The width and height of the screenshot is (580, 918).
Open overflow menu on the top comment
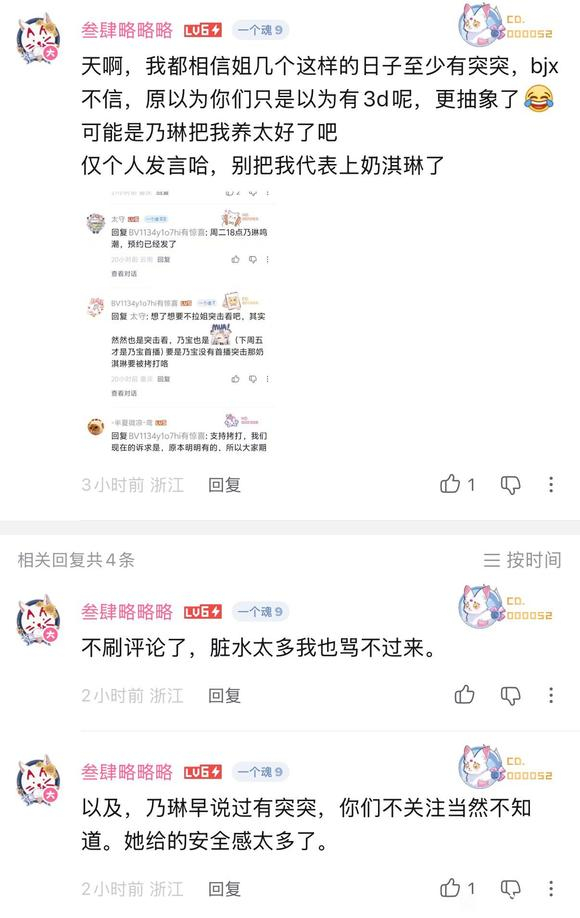[551, 484]
